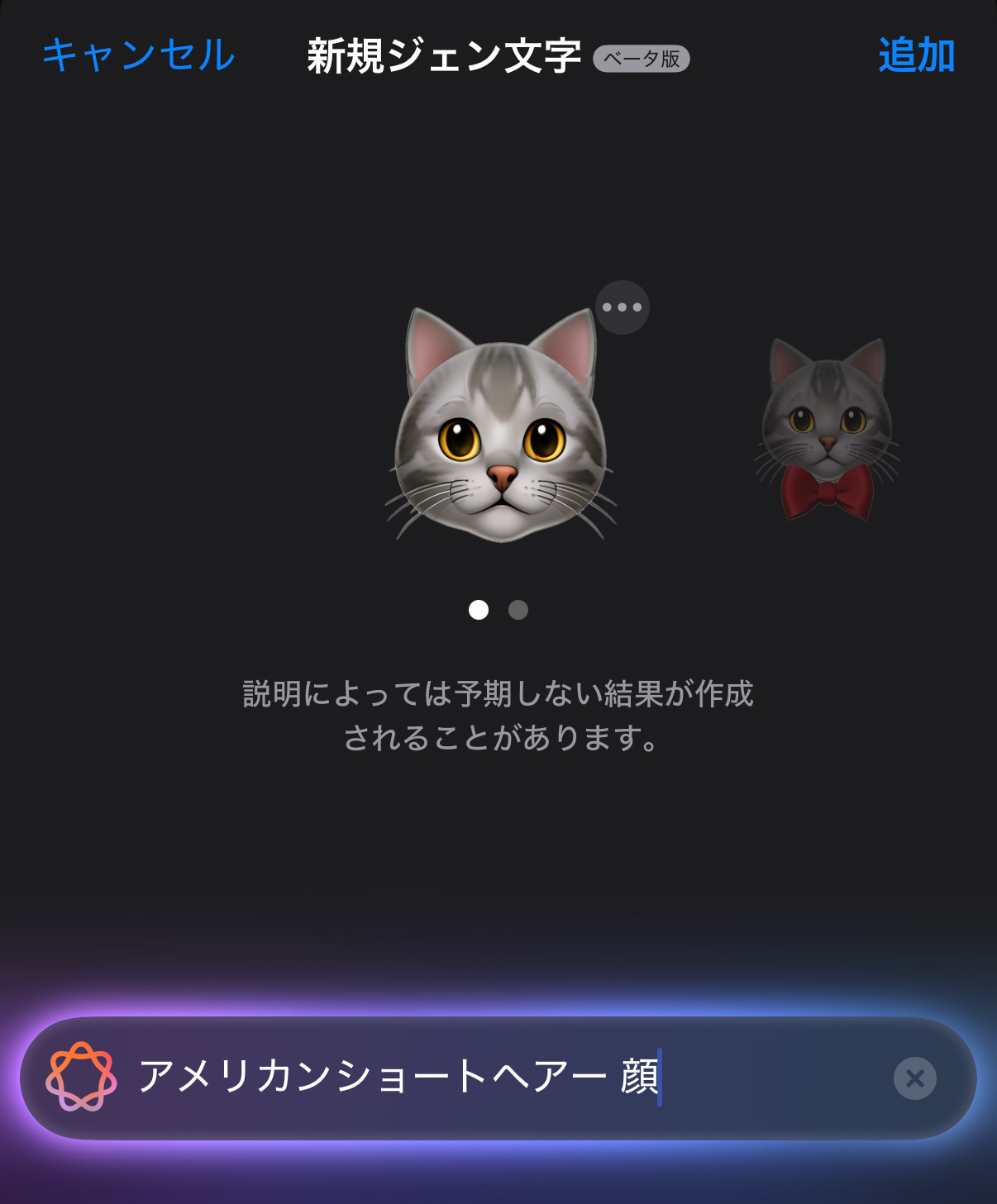This screenshot has height=1204, width=997.
Task: Jump to second page indicator dot
Action: 518,610
